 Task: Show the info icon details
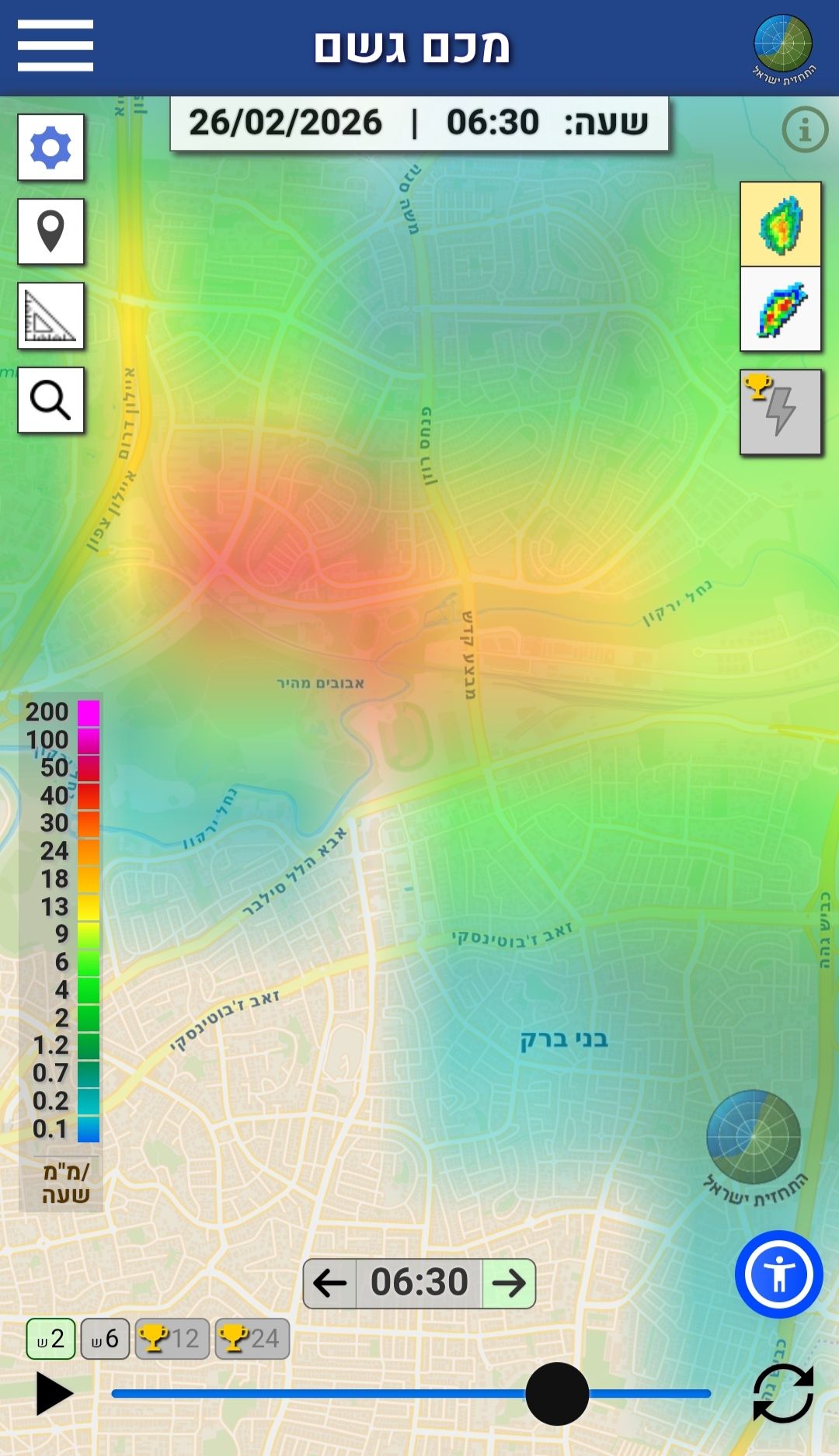click(x=805, y=130)
